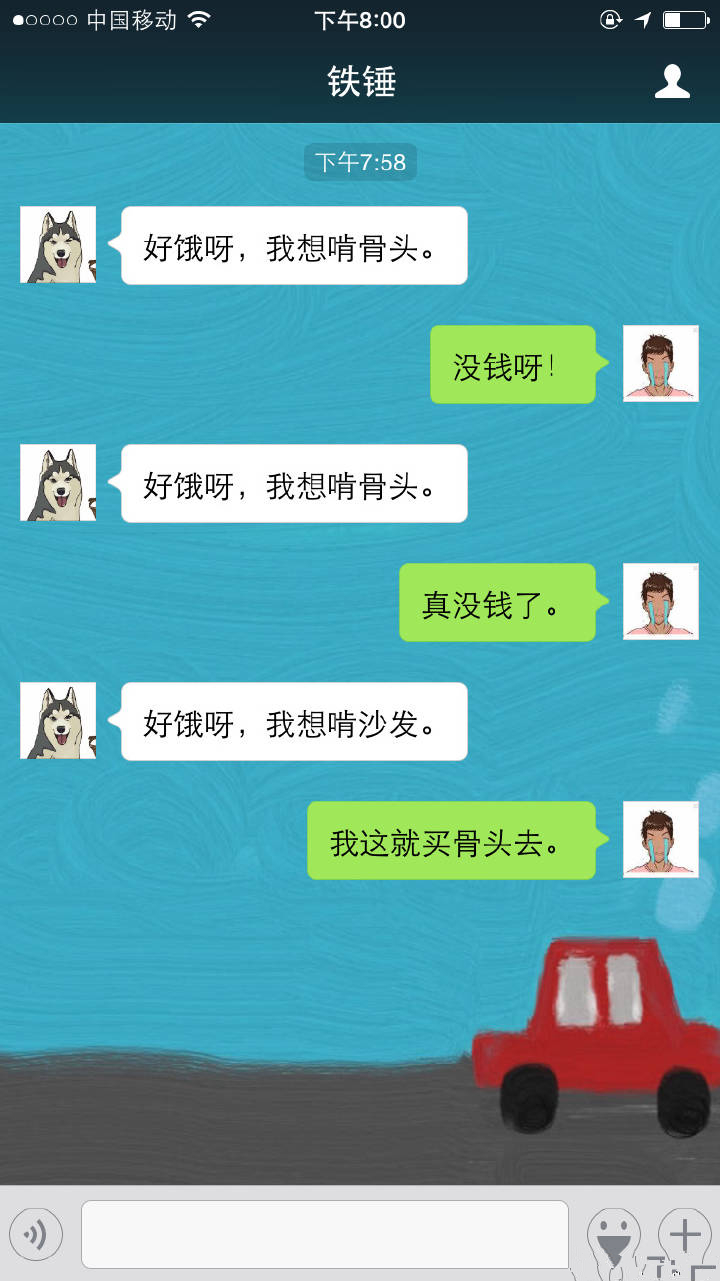720x1281 pixels.
Task: Tap the 下午8:00 clock in status bar
Action: pyautogui.click(x=360, y=17)
